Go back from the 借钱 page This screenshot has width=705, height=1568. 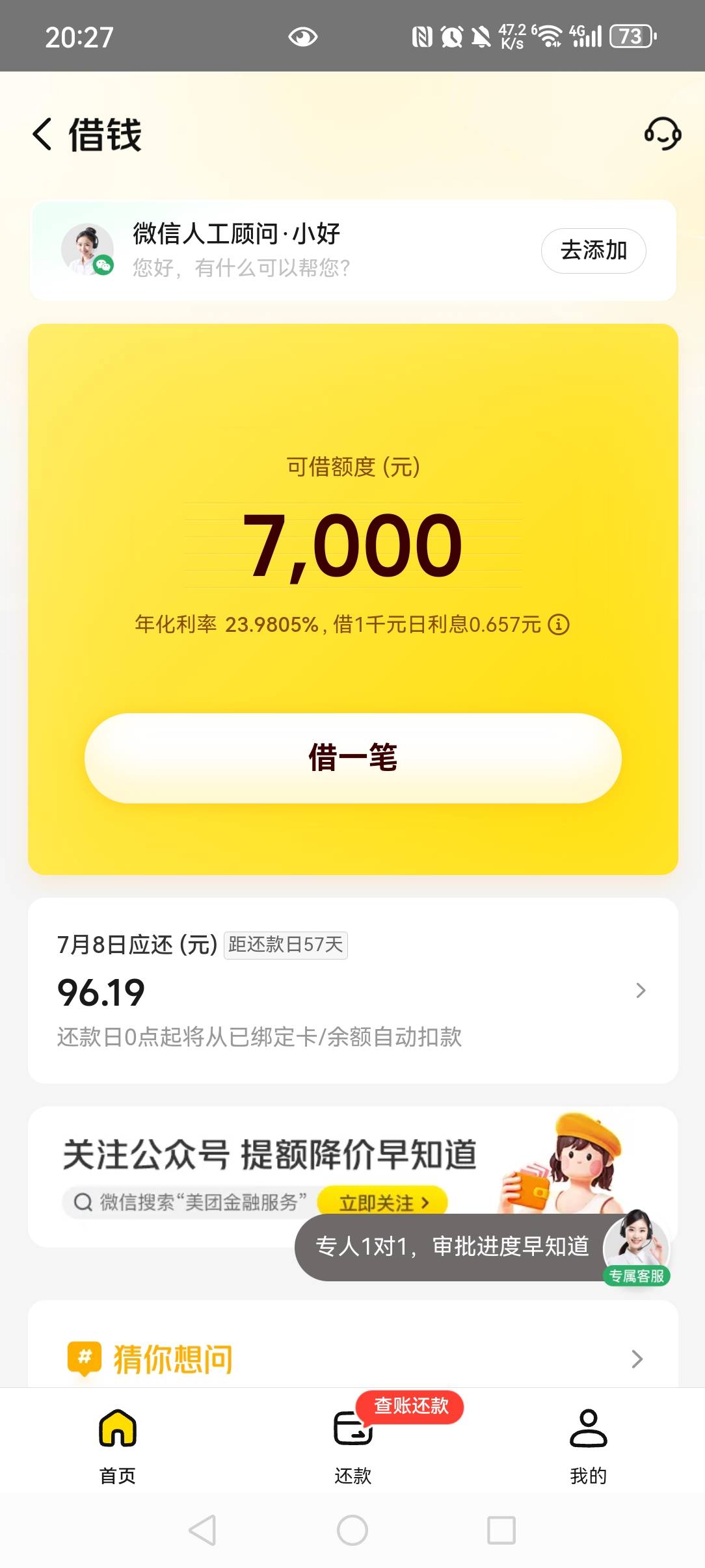[42, 135]
